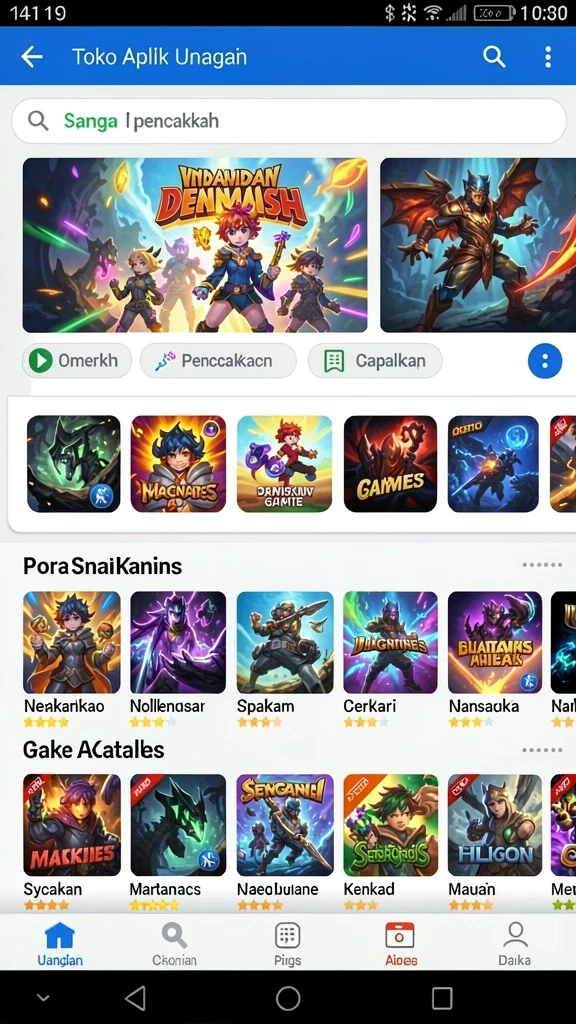This screenshot has height=1024, width=576.
Task: Open the Games icon tile
Action: pyautogui.click(x=390, y=464)
